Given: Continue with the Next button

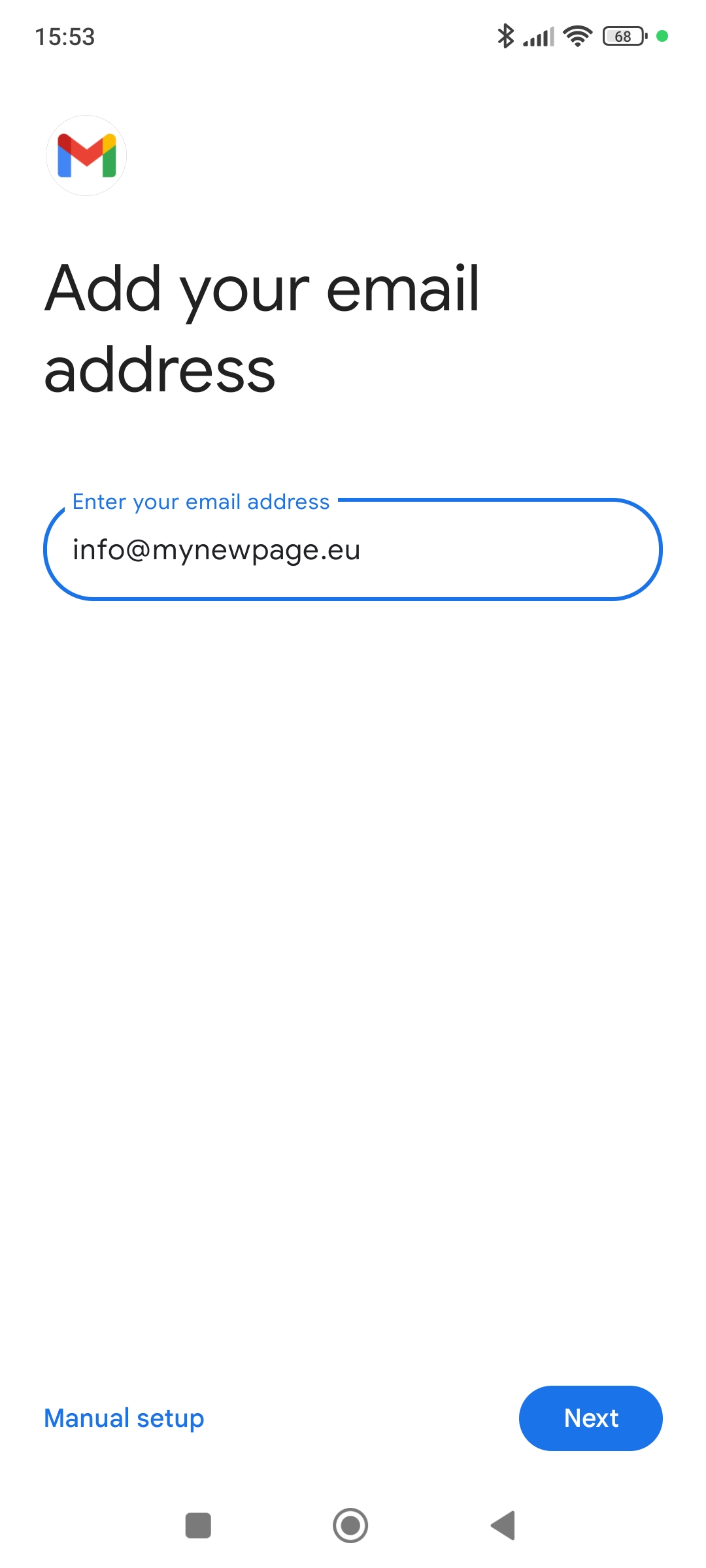Looking at the screenshot, I should point(590,1418).
